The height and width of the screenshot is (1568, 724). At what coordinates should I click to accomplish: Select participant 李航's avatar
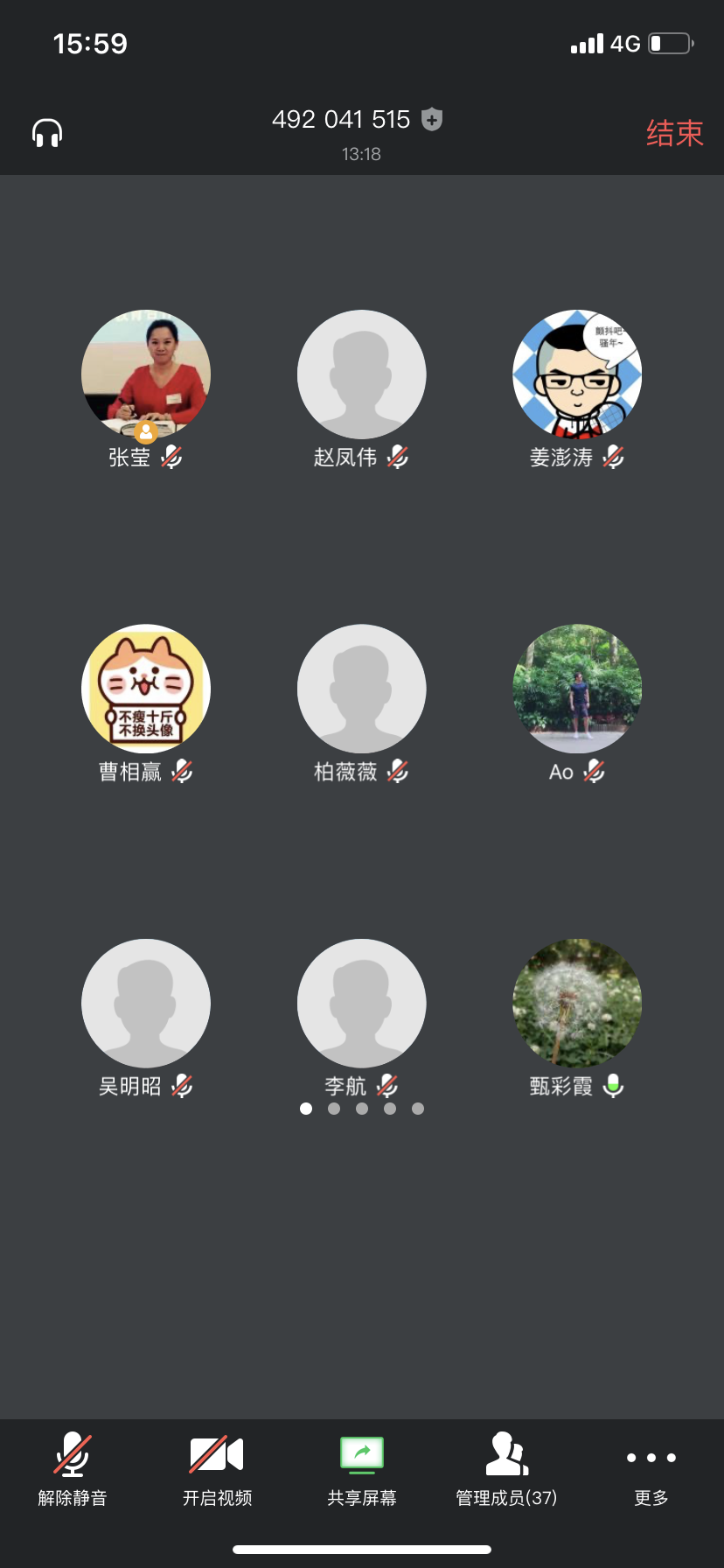coord(362,1004)
